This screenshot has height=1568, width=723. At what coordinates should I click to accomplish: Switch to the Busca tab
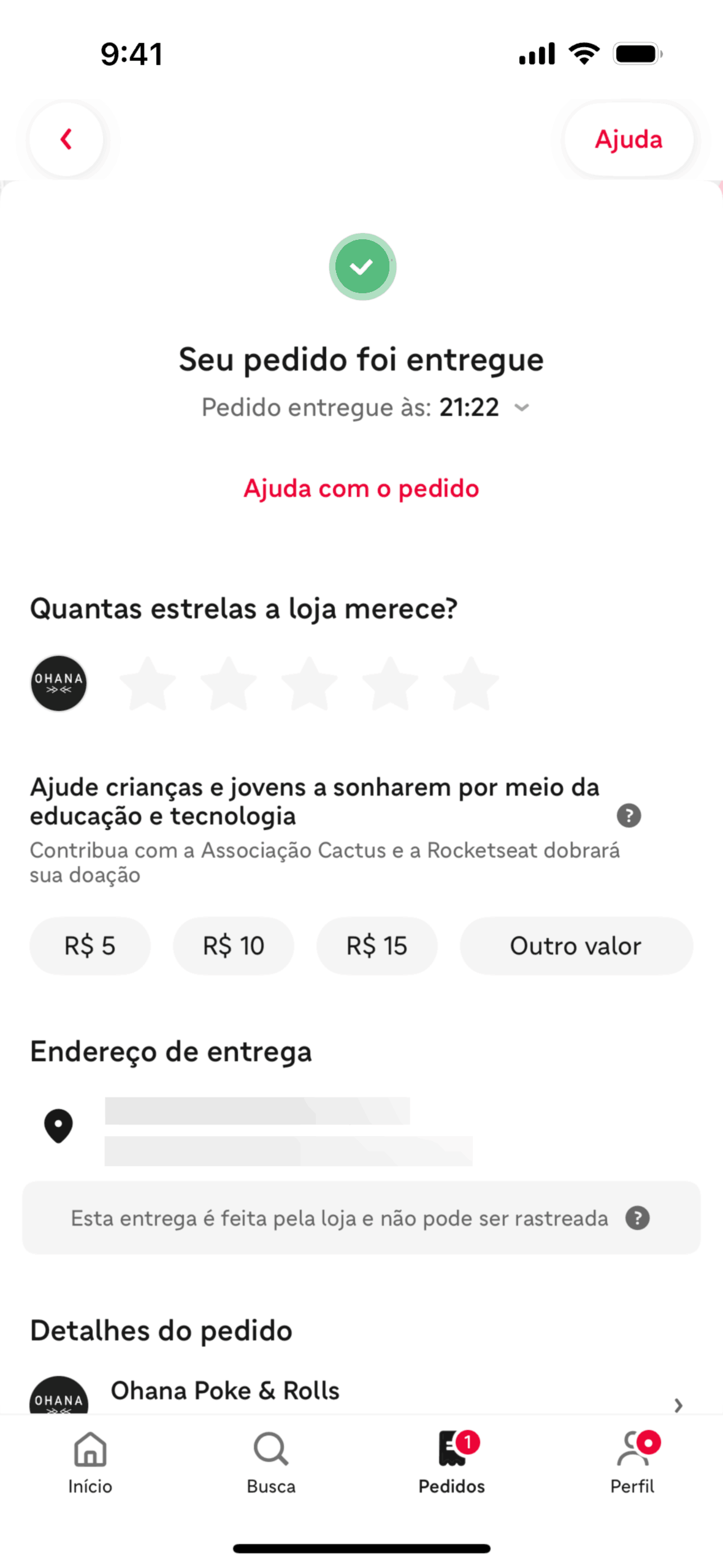pos(271,1462)
